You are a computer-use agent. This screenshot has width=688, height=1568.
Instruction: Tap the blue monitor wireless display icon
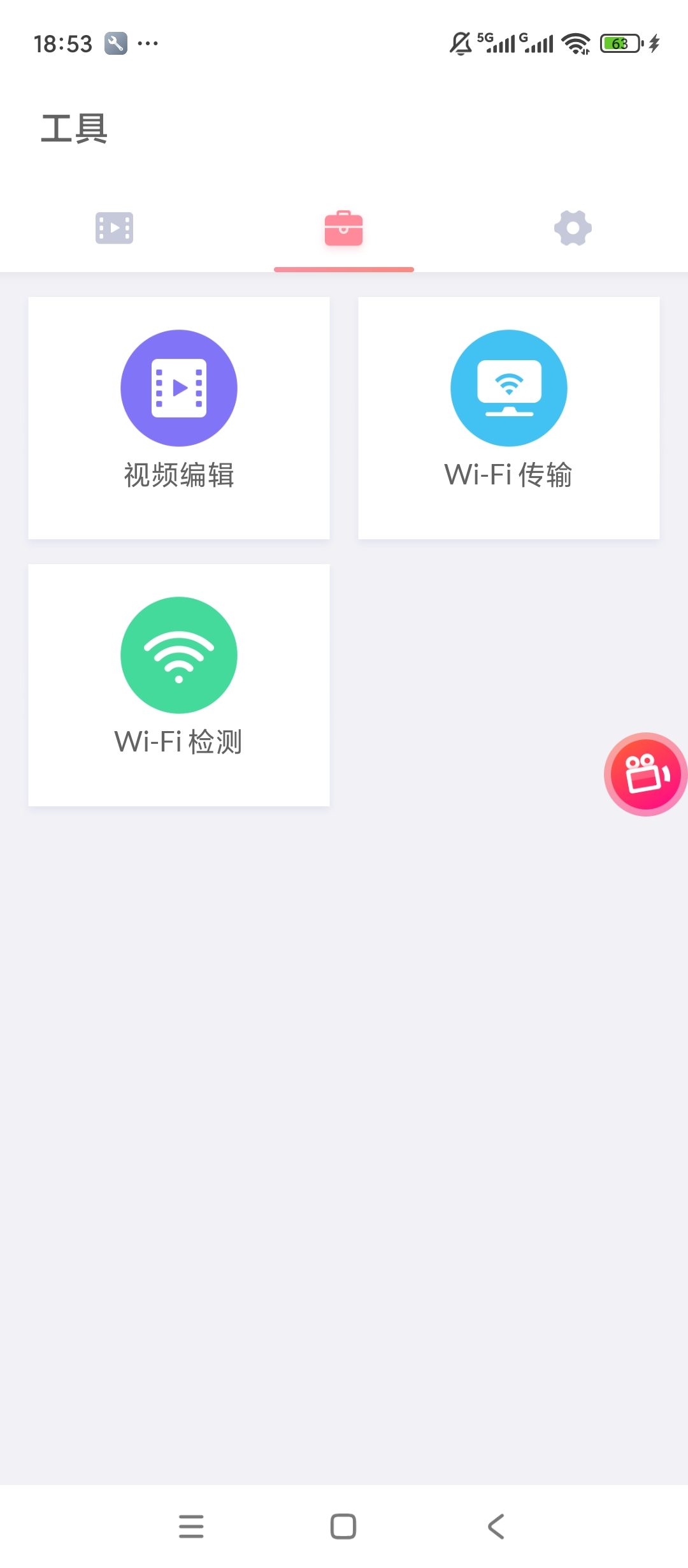[x=508, y=388]
